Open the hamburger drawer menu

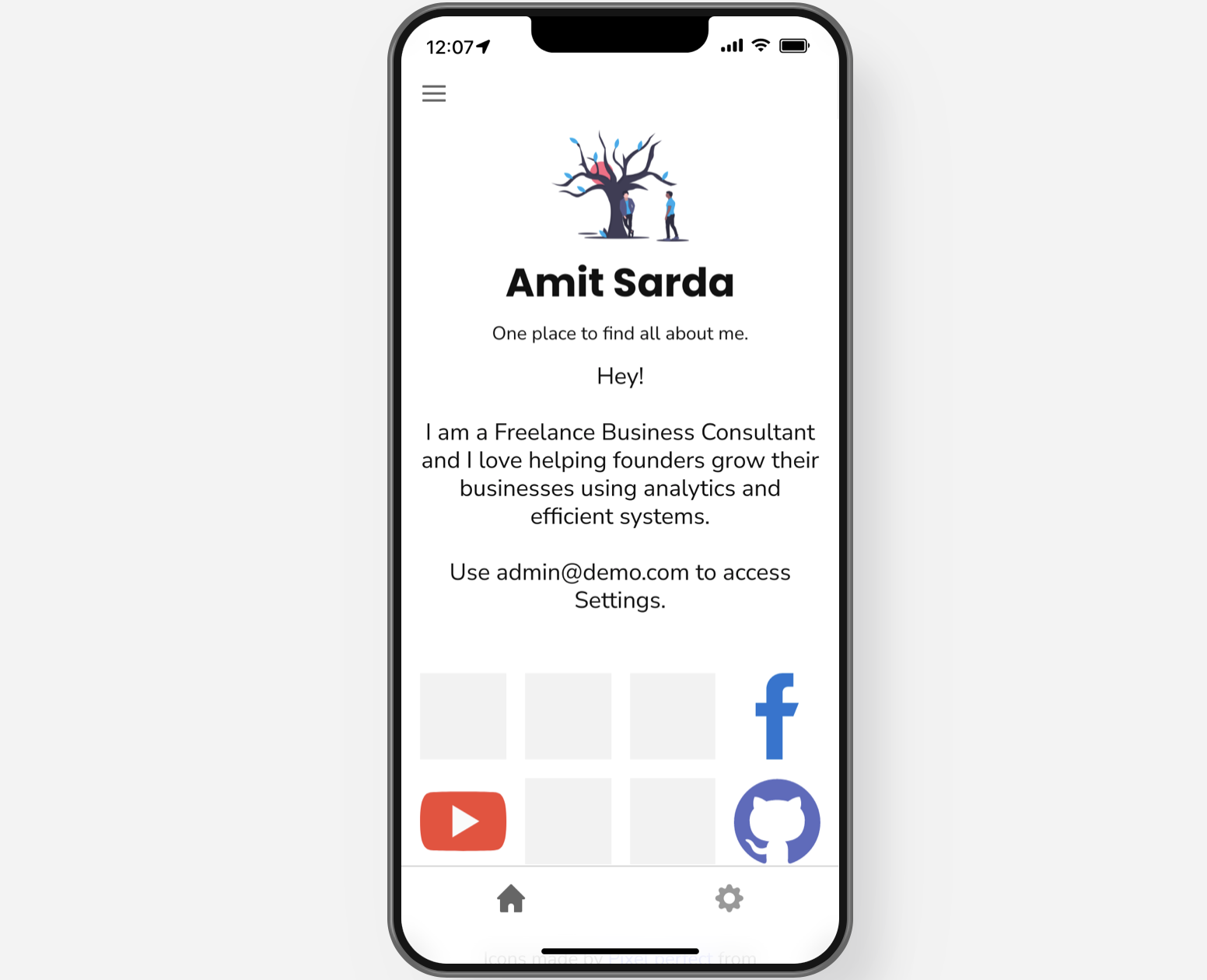point(434,94)
